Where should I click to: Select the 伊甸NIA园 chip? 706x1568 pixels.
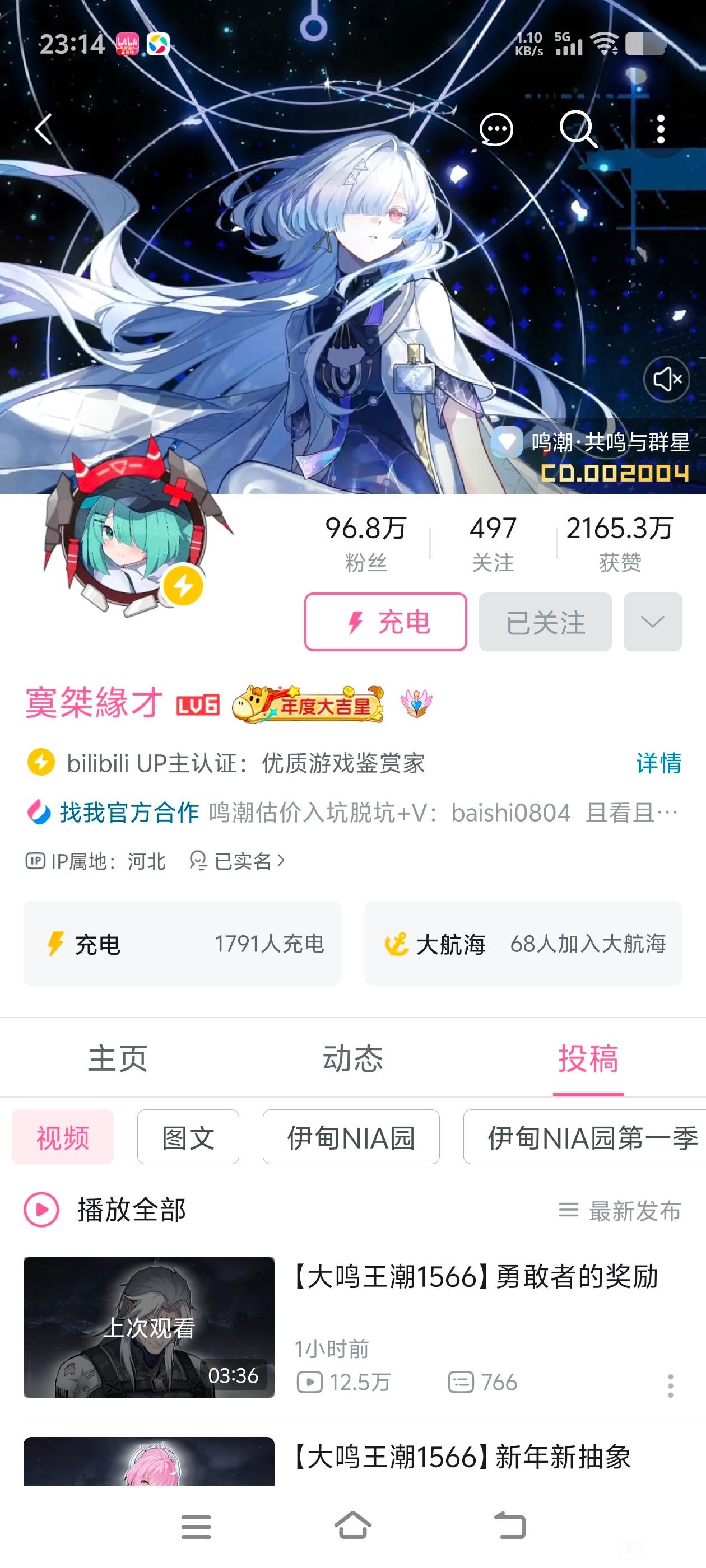point(351,1136)
